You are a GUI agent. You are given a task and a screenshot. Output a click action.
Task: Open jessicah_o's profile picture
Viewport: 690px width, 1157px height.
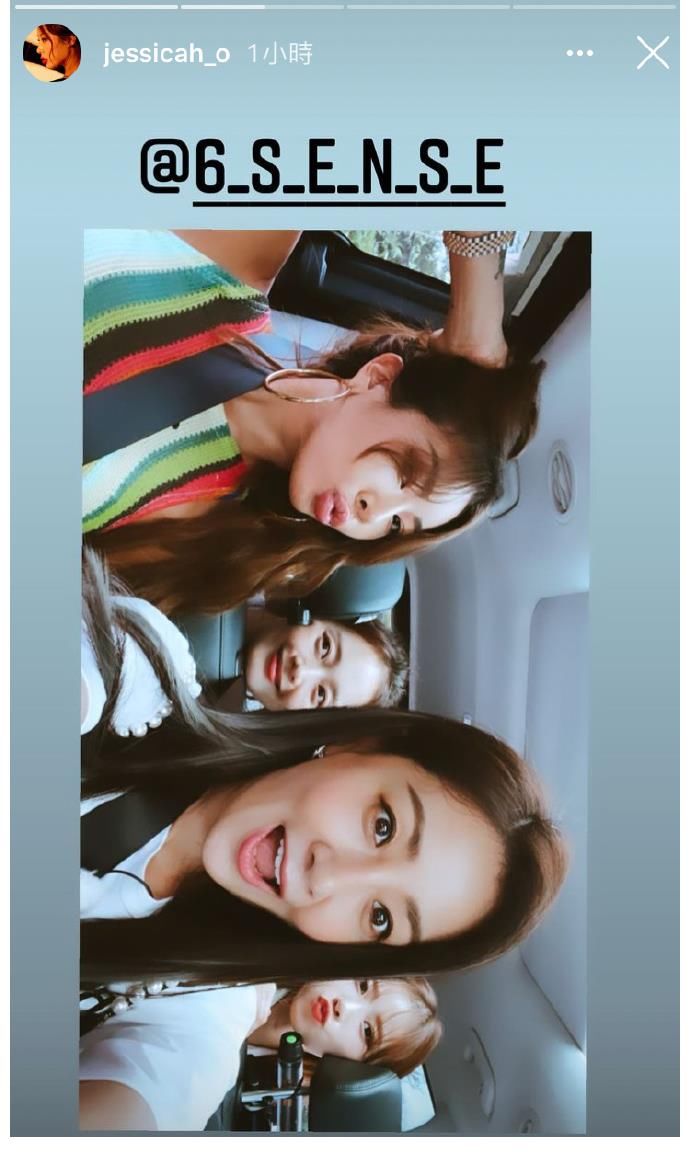[52, 53]
